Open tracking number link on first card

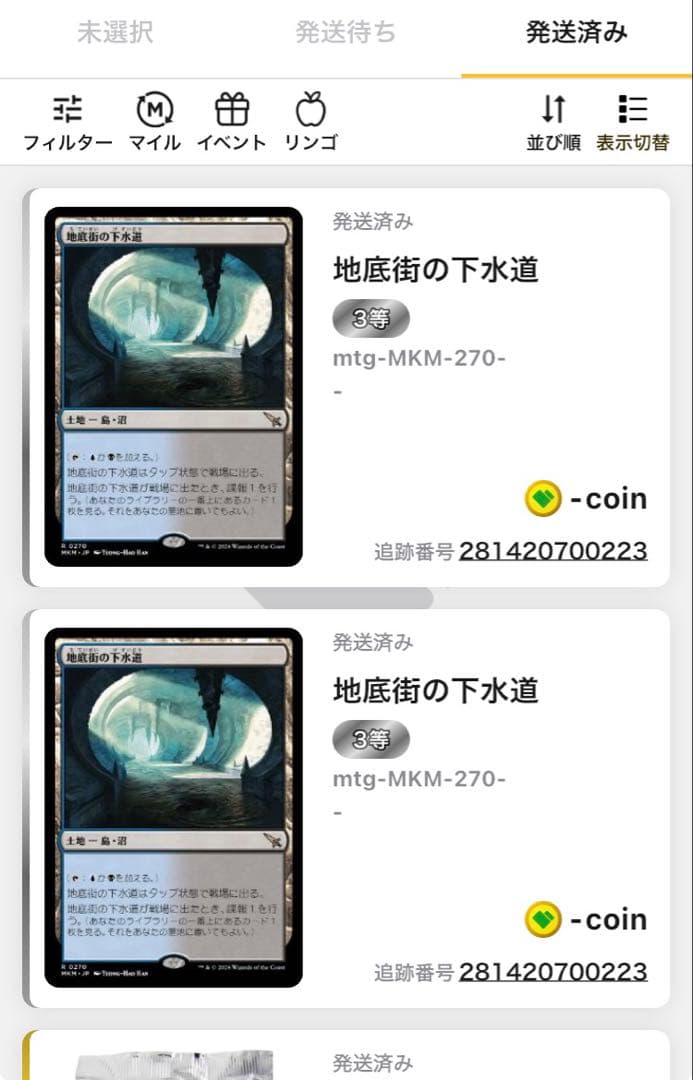coord(552,551)
